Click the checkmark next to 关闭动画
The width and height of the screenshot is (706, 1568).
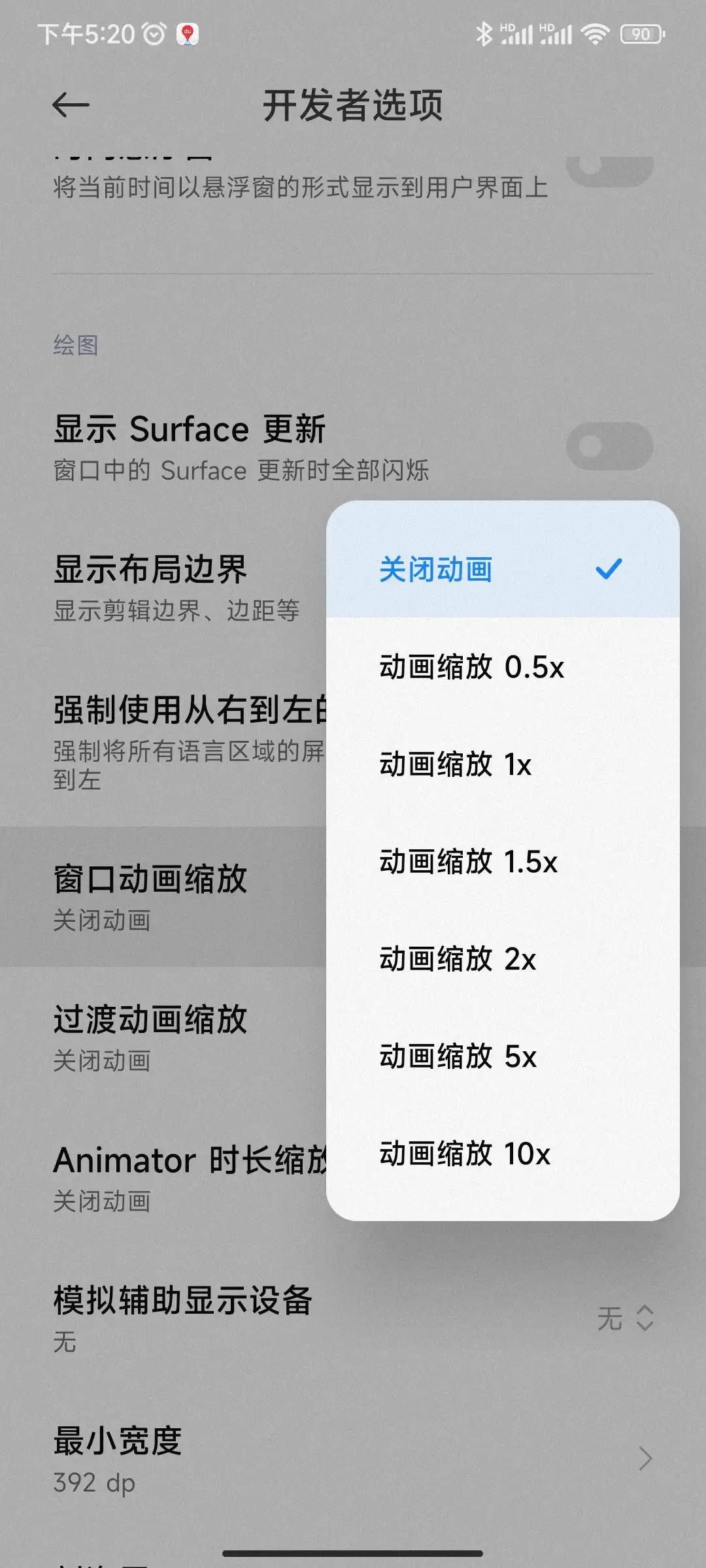(609, 569)
